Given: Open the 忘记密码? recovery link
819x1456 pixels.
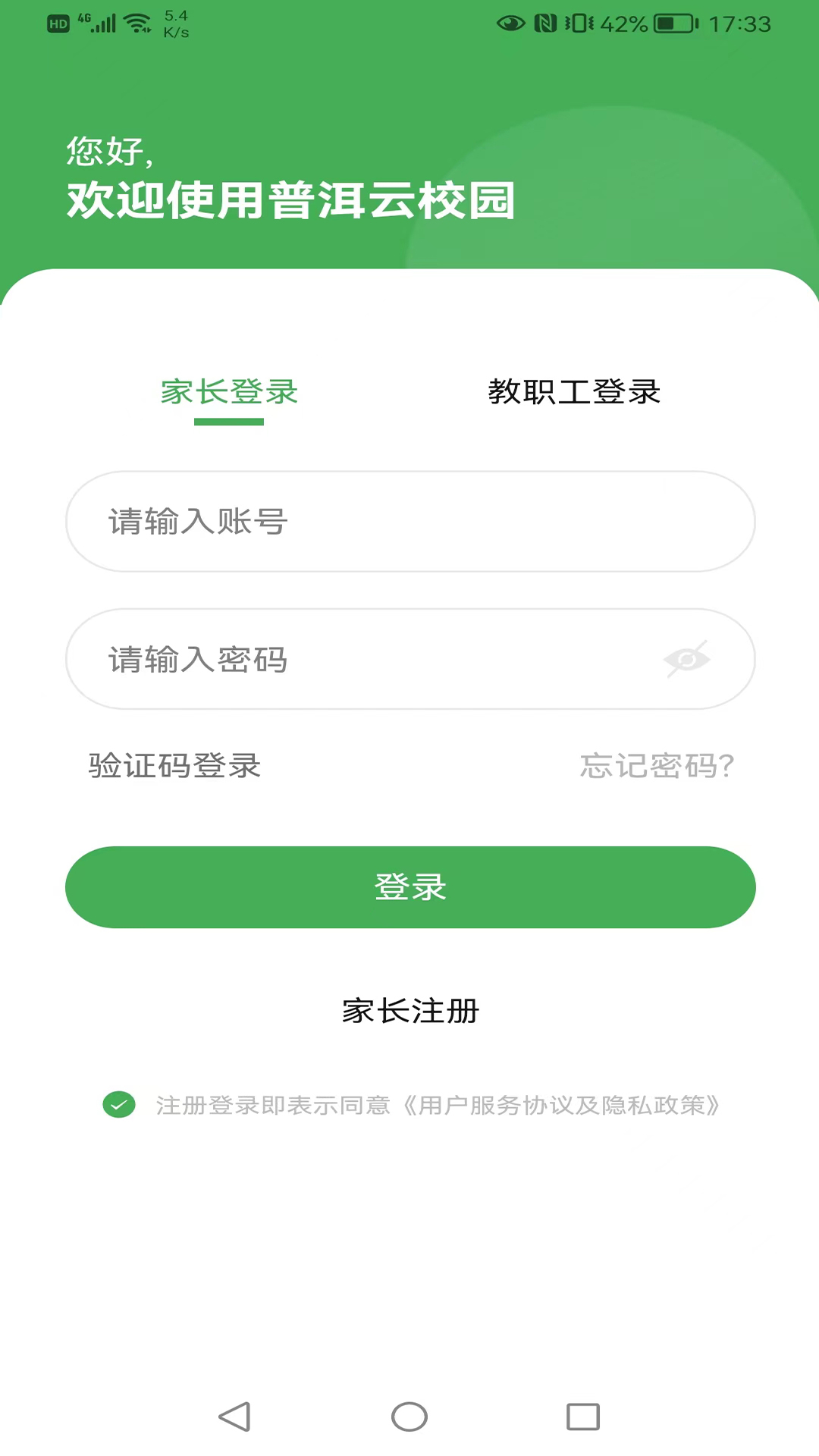Looking at the screenshot, I should click(657, 766).
